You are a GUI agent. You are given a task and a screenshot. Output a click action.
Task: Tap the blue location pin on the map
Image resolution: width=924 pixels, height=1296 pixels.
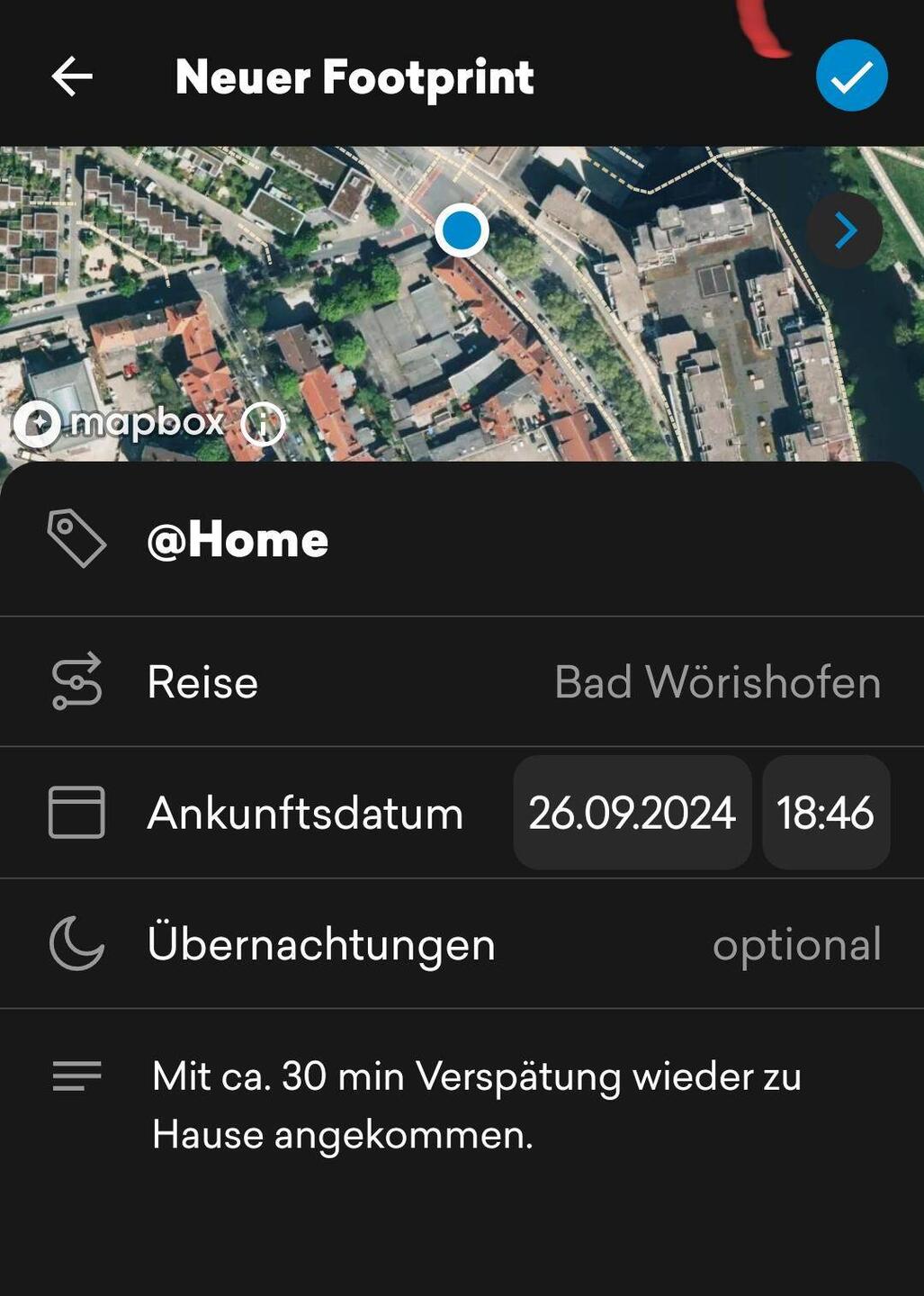(x=462, y=230)
